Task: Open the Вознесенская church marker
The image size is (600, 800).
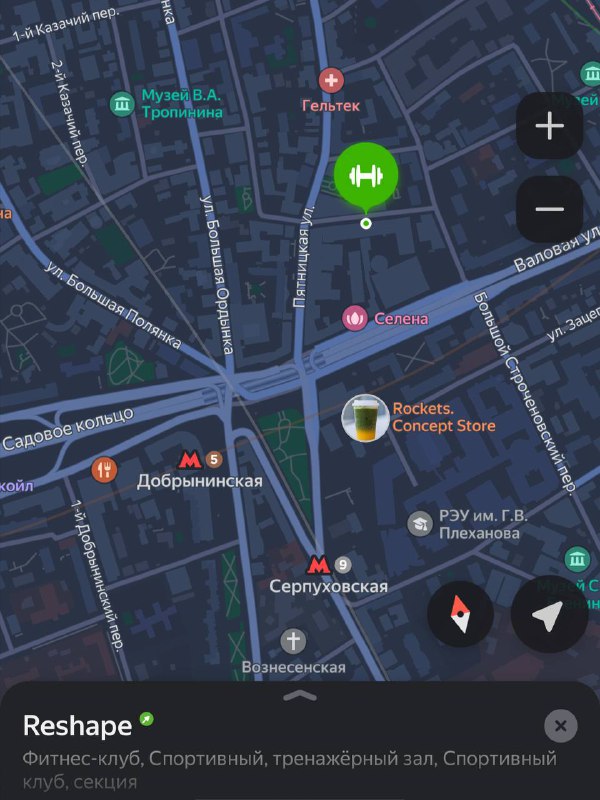Action: tap(293, 640)
